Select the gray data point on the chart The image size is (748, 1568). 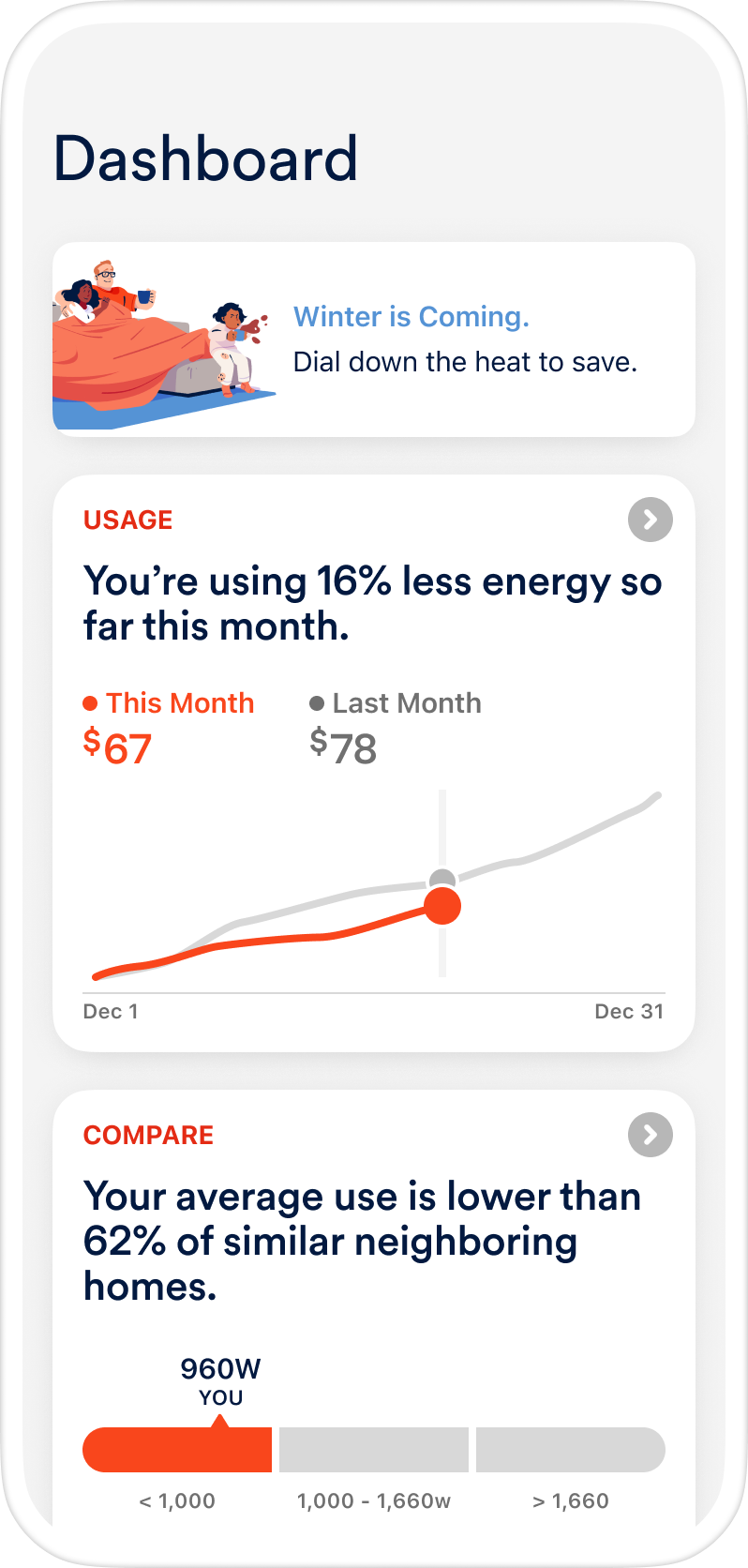[442, 877]
